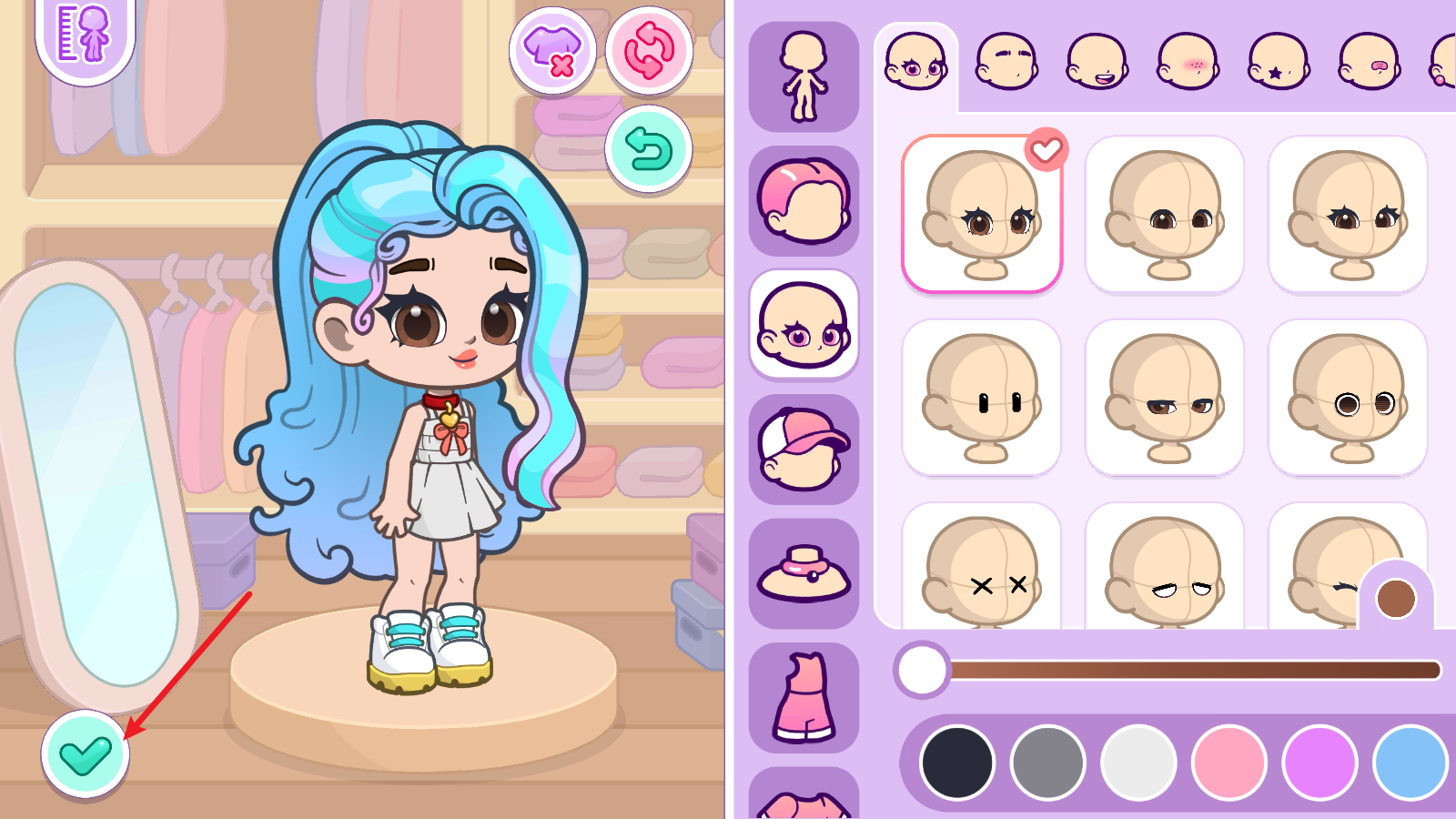Open the body category
Viewport: 1456px width, 819px height.
coord(804,77)
